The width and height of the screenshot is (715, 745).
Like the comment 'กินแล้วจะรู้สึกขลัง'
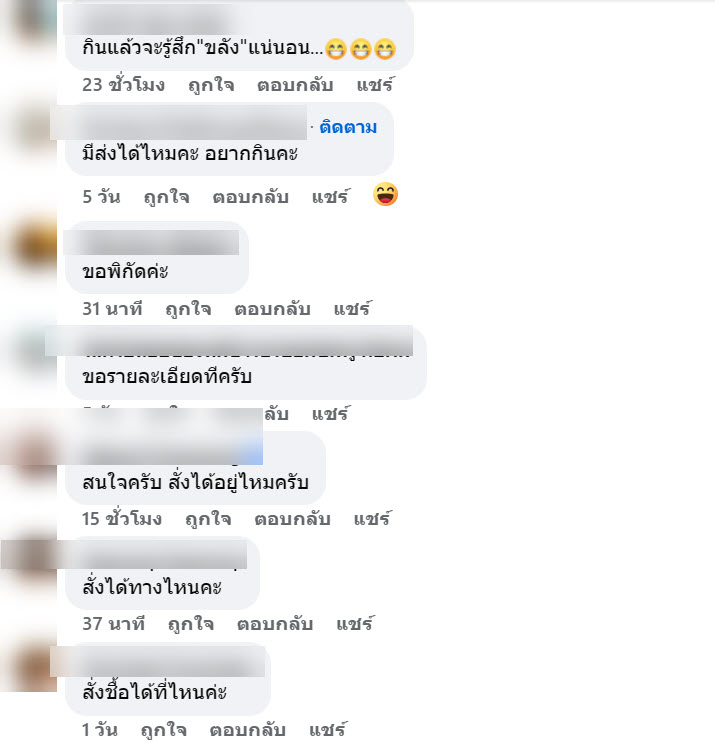coord(211,85)
